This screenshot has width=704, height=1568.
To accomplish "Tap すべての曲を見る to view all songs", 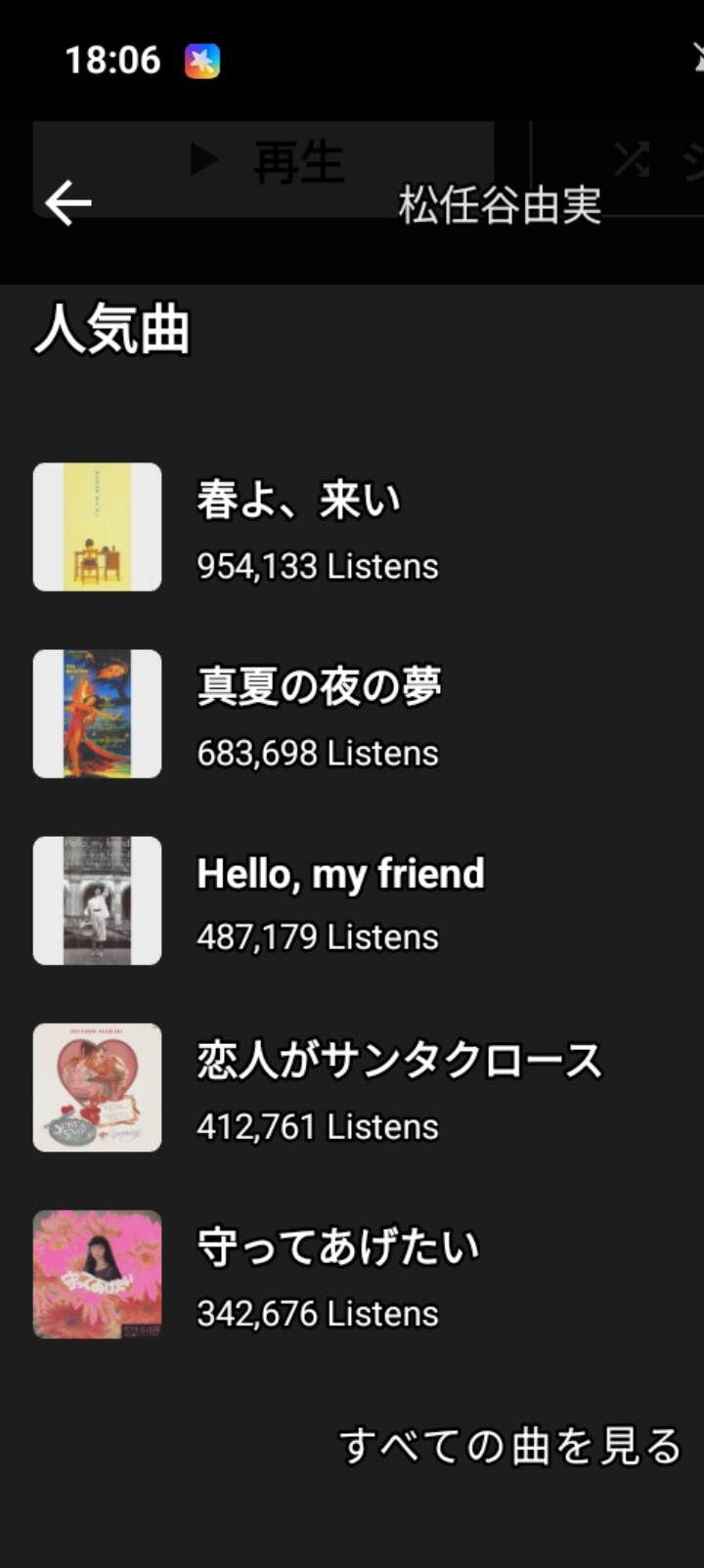I will pyautogui.click(x=509, y=1446).
